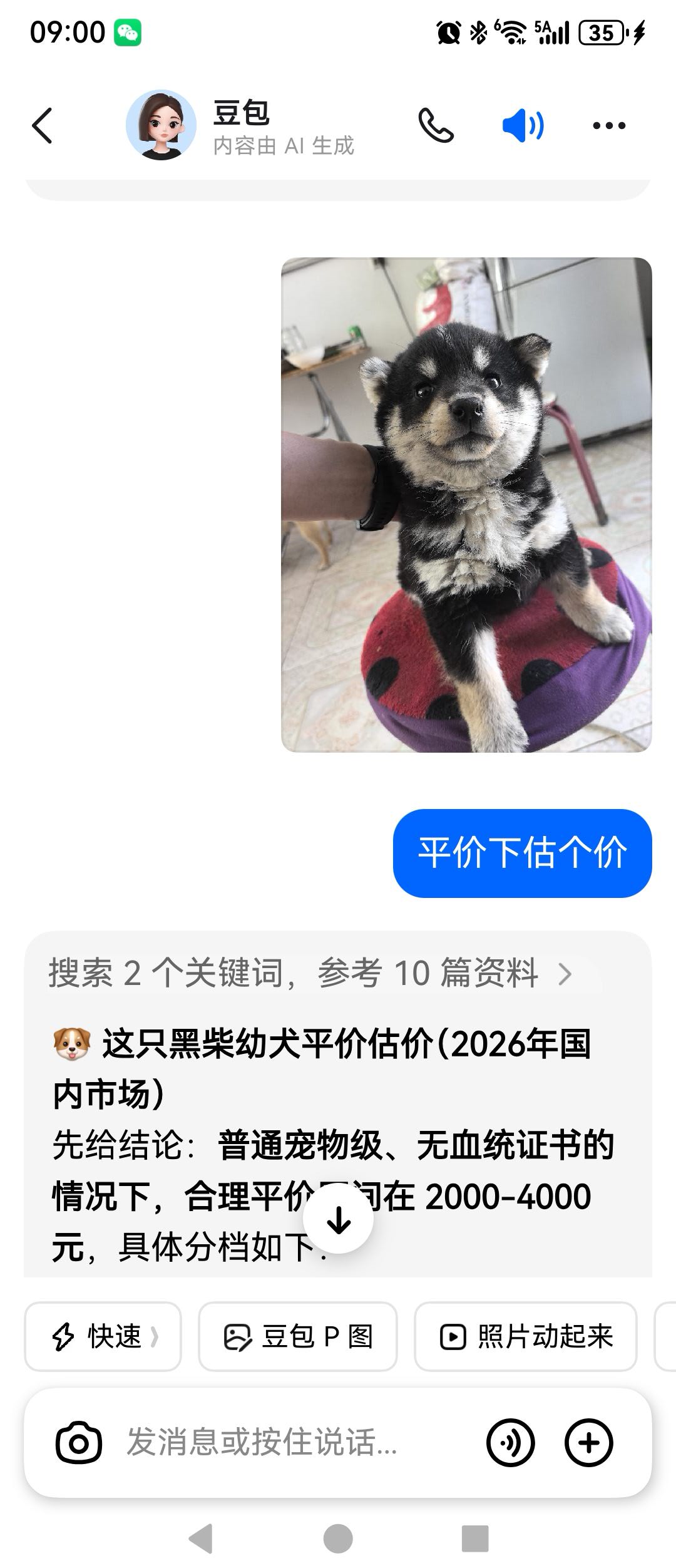The image size is (676, 1568).
Task: Start a voice call with 豆包
Action: coord(436,125)
